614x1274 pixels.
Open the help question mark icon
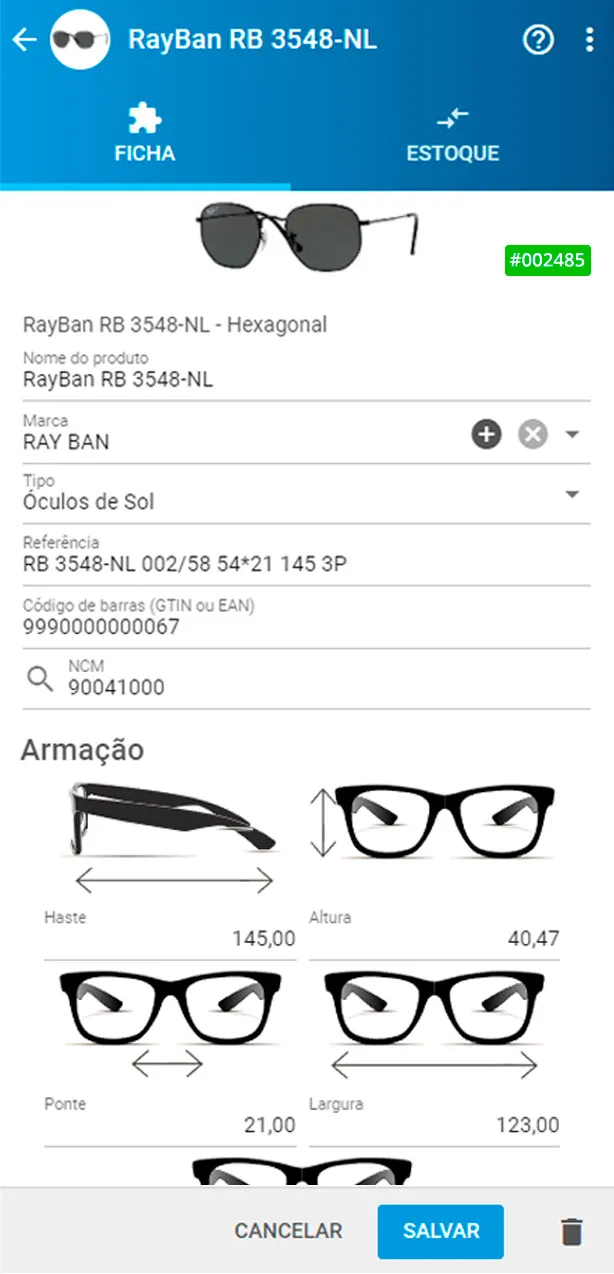click(538, 40)
